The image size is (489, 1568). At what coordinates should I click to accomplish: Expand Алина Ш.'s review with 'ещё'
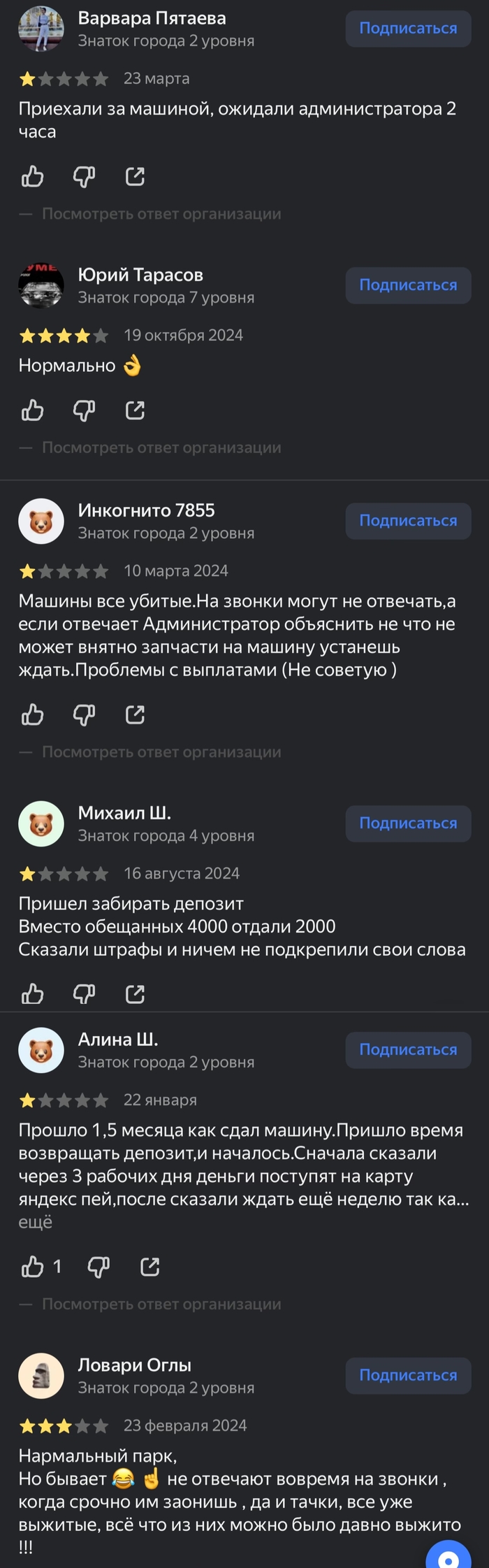[x=36, y=1223]
